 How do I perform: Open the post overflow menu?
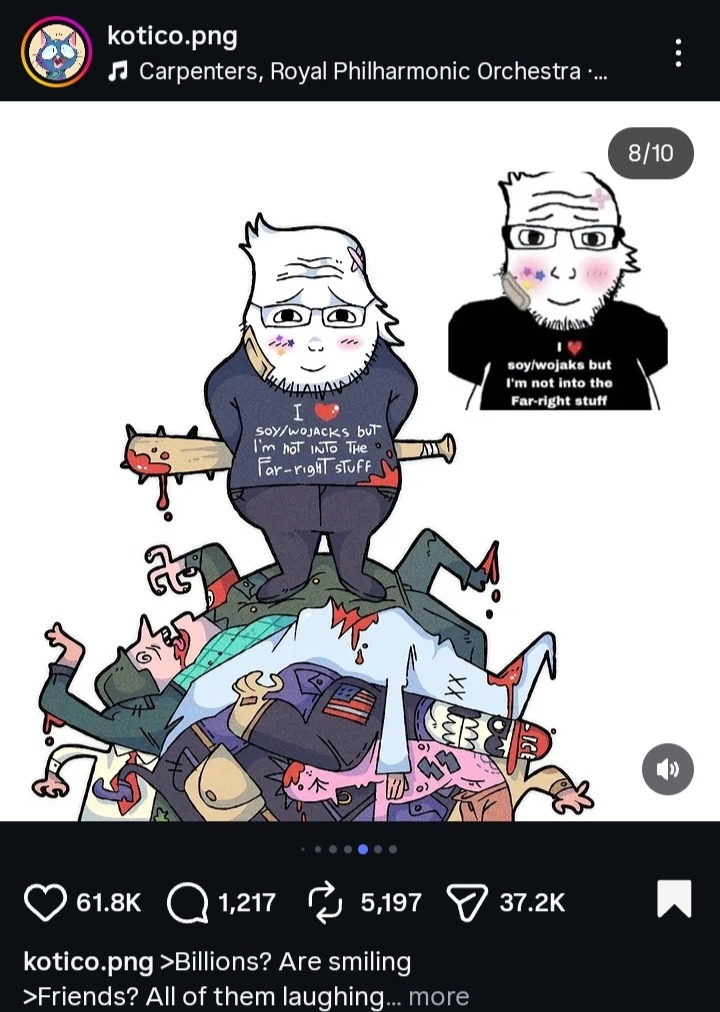click(x=678, y=53)
